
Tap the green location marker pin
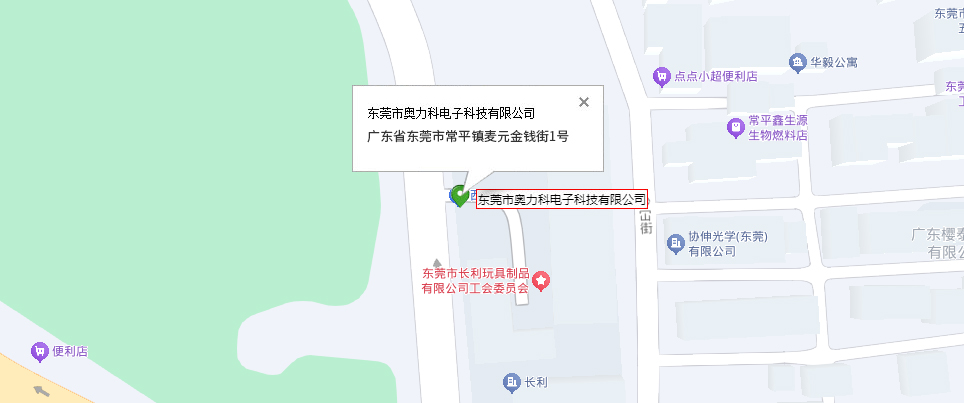pyautogui.click(x=460, y=195)
